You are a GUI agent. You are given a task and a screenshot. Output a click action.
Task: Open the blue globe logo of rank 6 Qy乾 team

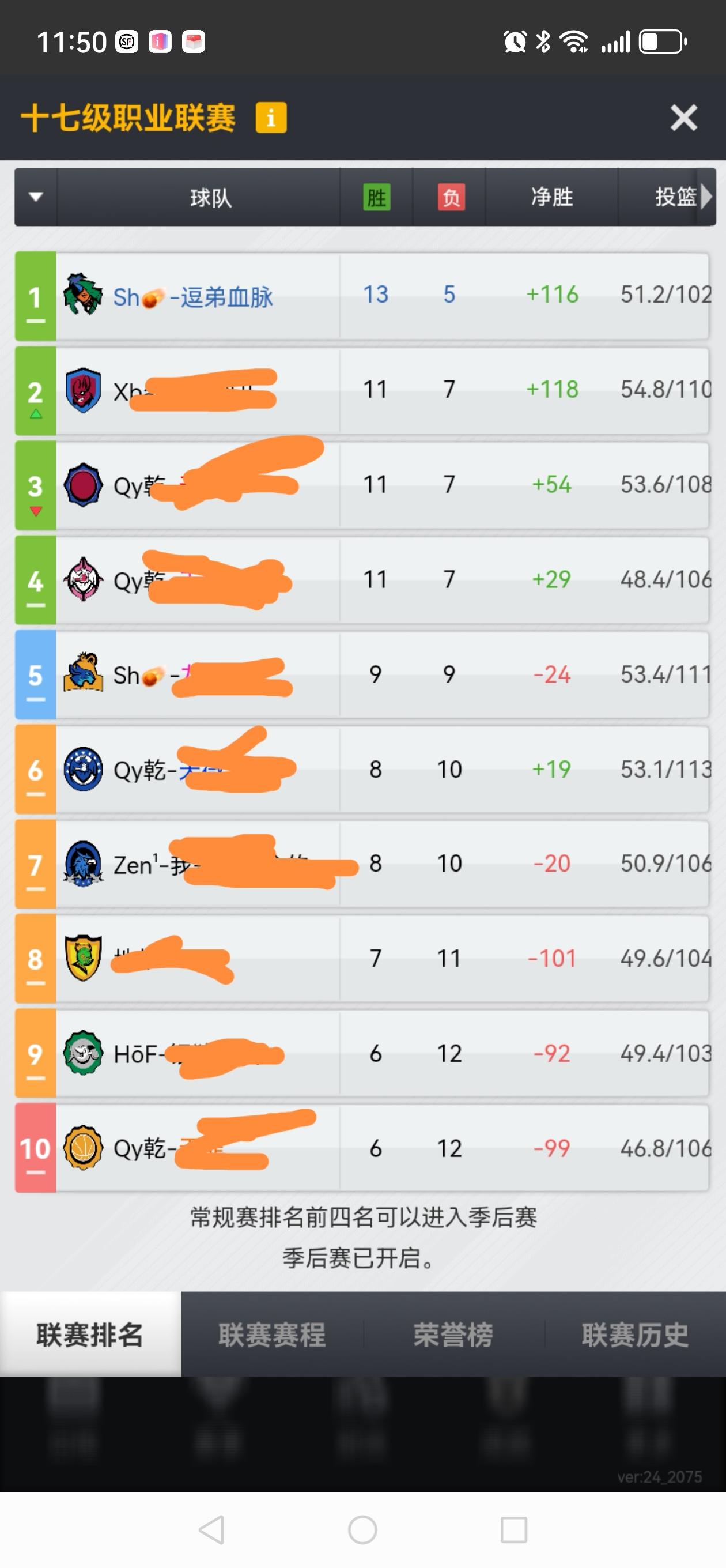[84, 769]
